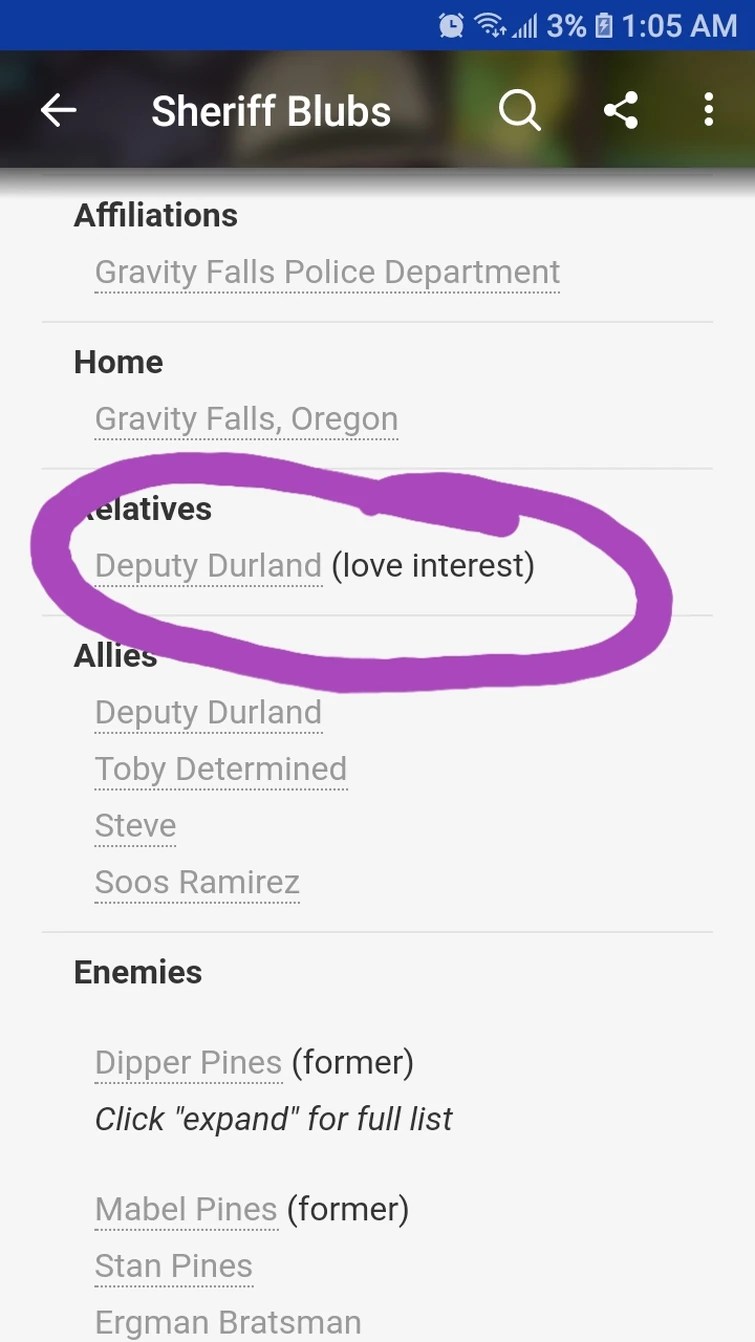Tap the alarm clock status bar icon

pyautogui.click(x=449, y=25)
